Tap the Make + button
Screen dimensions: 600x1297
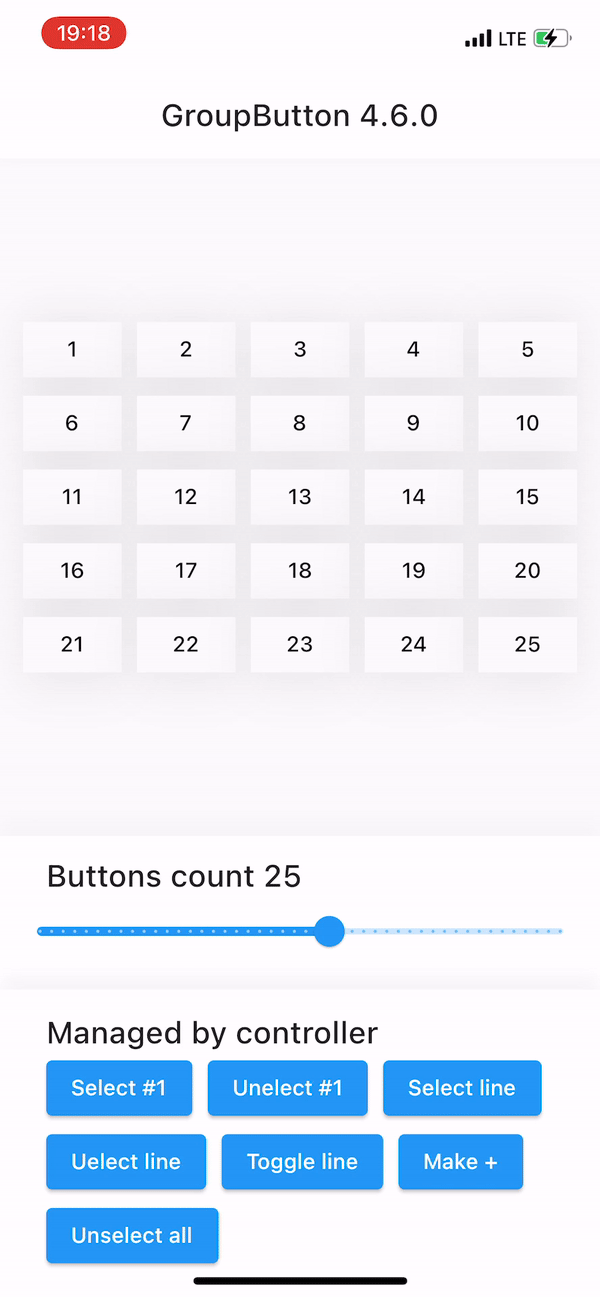click(x=460, y=1162)
